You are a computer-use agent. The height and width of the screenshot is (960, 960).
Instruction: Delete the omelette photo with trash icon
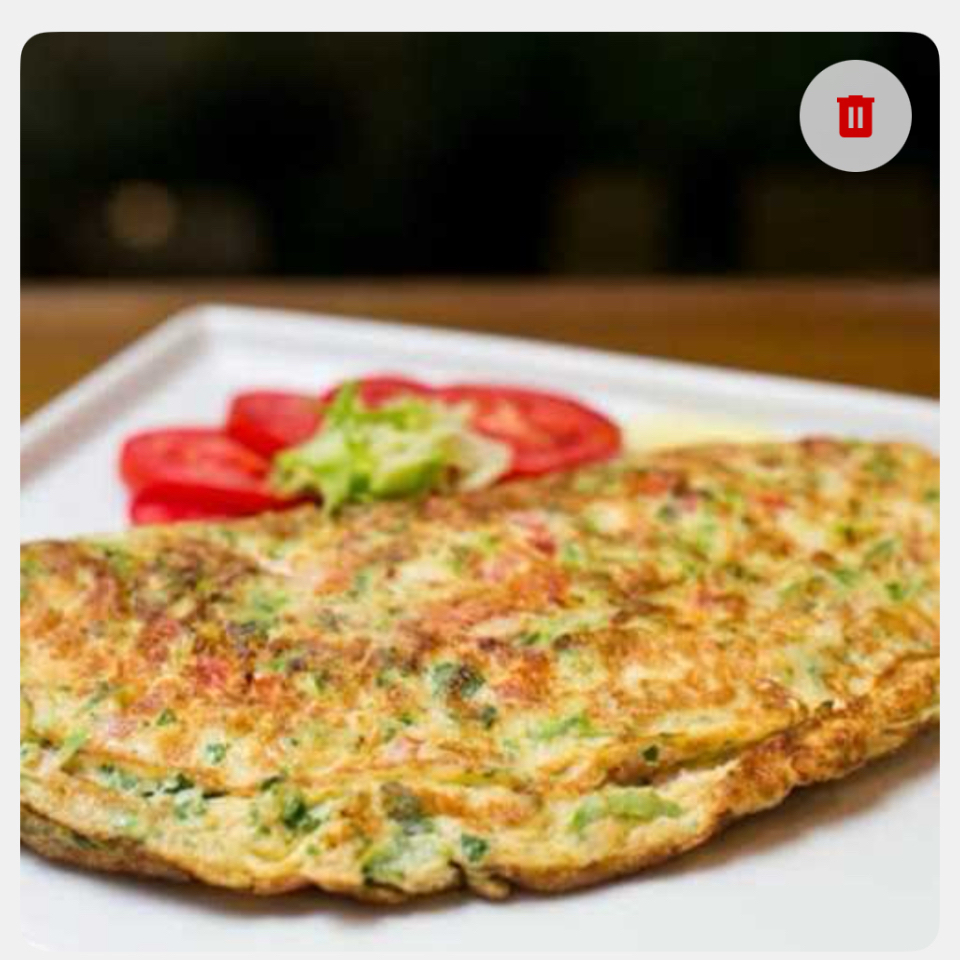(855, 116)
